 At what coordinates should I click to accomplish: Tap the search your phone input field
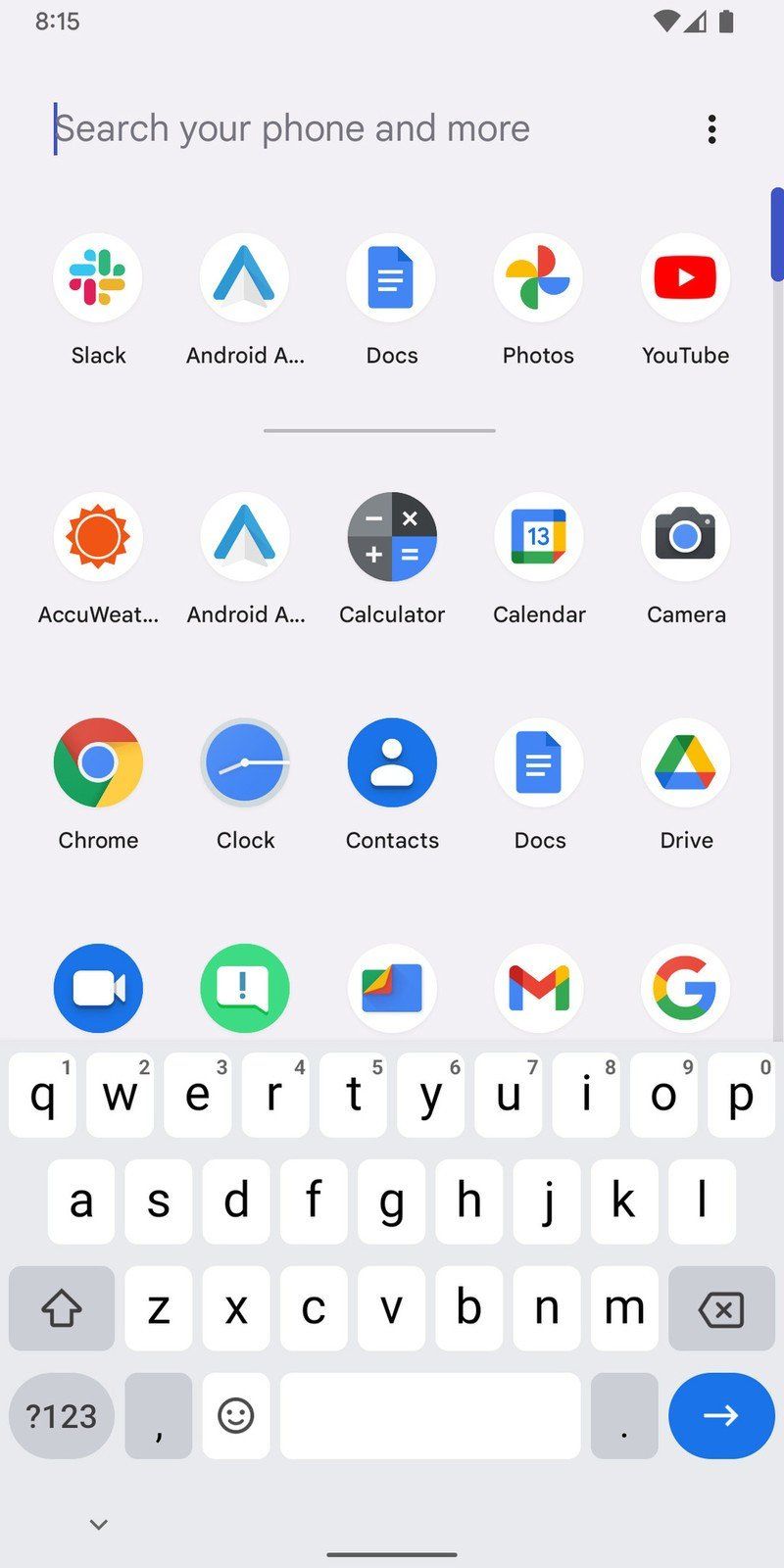[294, 127]
